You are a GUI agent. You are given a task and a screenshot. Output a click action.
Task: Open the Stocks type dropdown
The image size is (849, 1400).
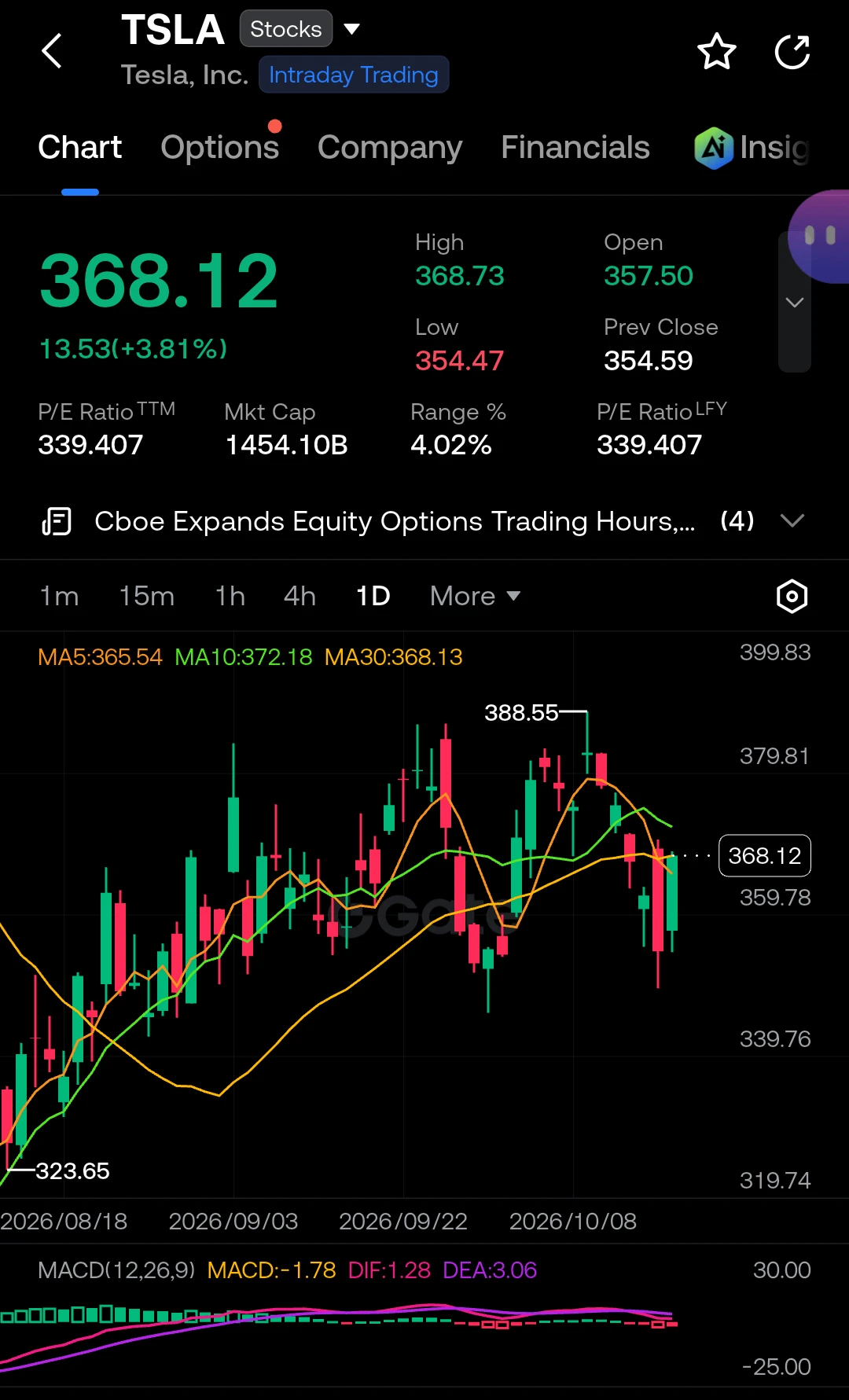coord(300,29)
